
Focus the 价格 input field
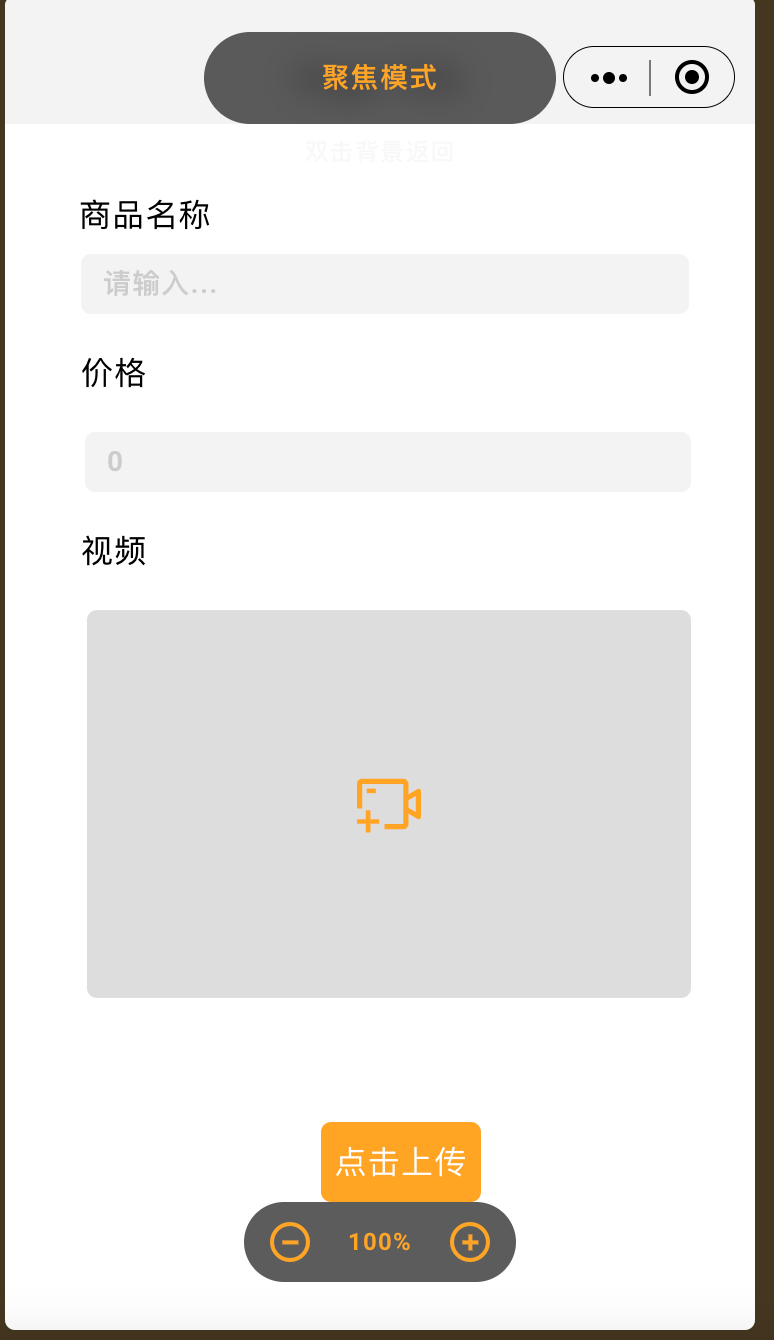(x=388, y=462)
